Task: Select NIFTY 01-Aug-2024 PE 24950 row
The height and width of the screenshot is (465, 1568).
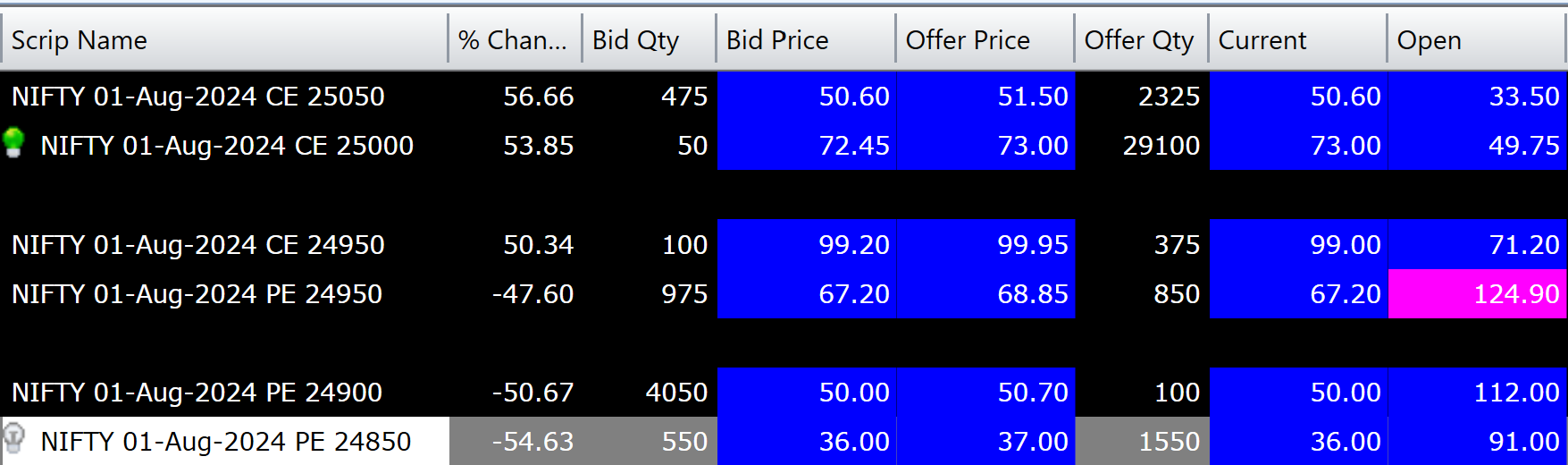Action: (x=197, y=294)
